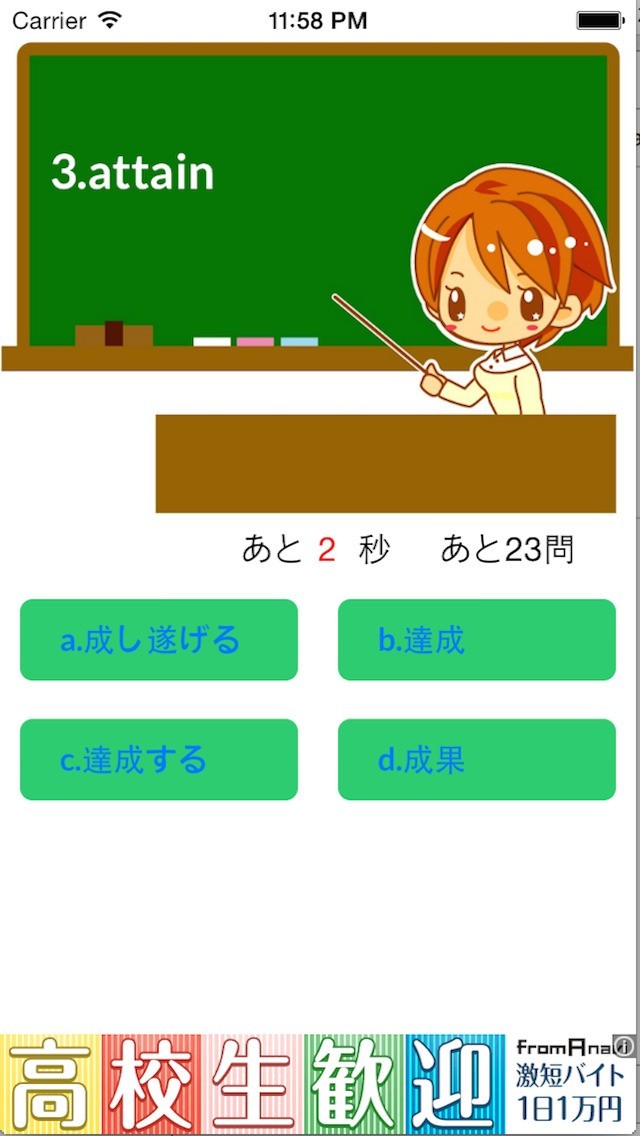Open the ad info icon
Screen dimensions: 640x1136
624,1046
